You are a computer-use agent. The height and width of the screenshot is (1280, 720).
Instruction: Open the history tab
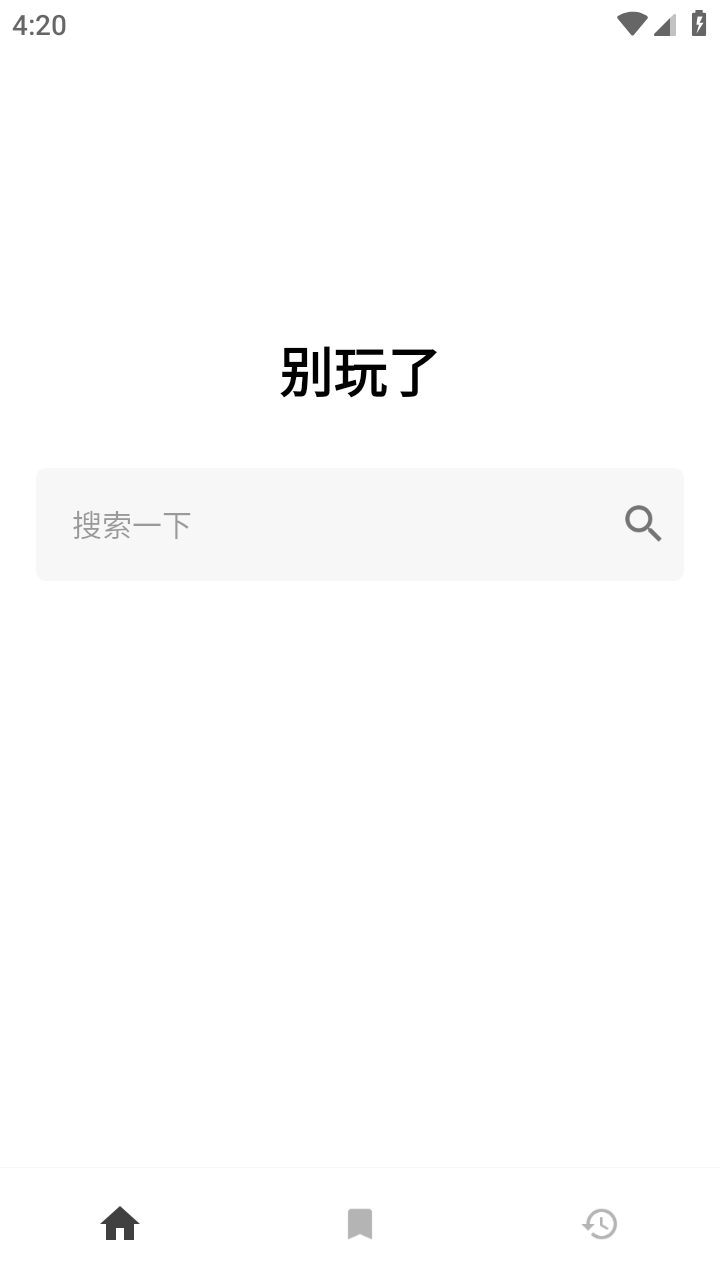click(x=600, y=1224)
